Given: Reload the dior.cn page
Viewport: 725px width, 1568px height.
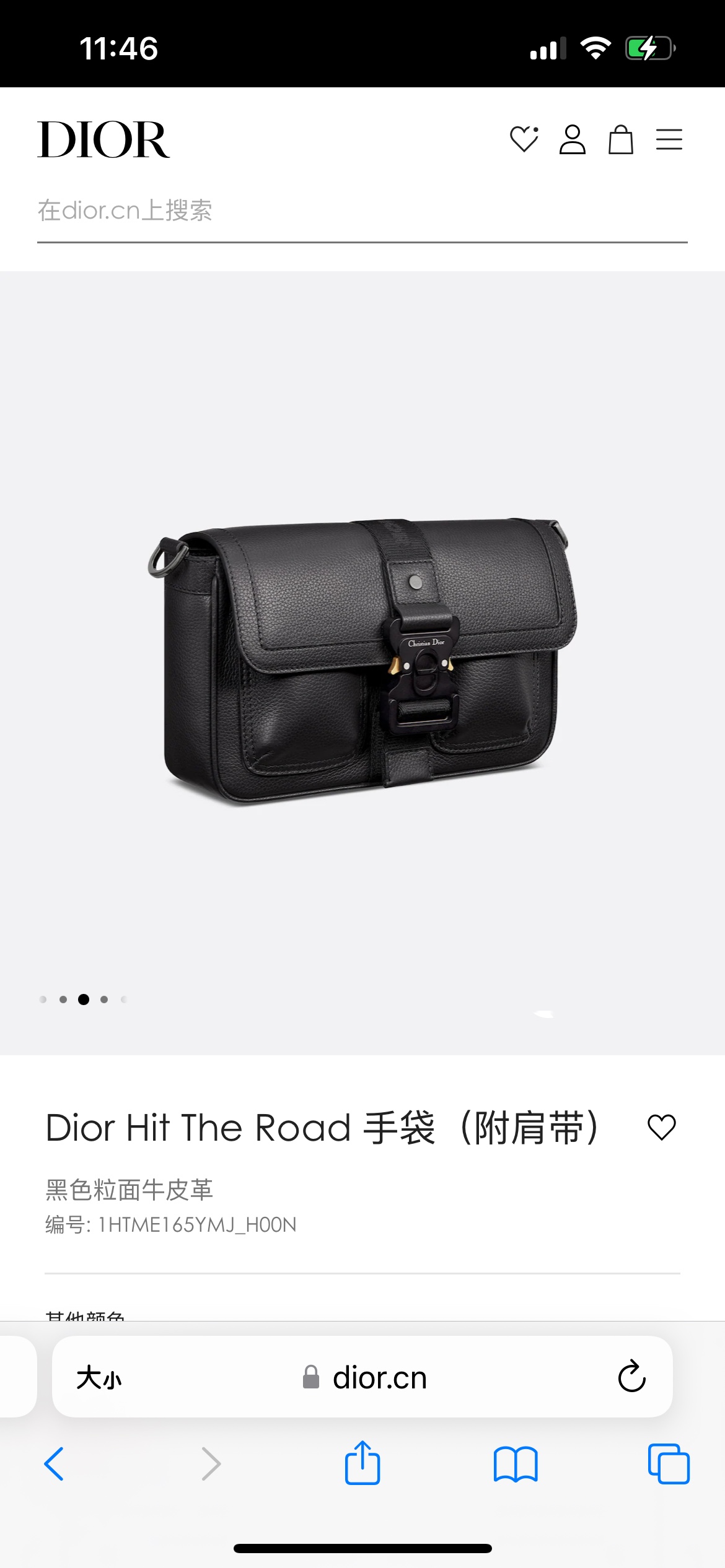Looking at the screenshot, I should click(x=631, y=1377).
